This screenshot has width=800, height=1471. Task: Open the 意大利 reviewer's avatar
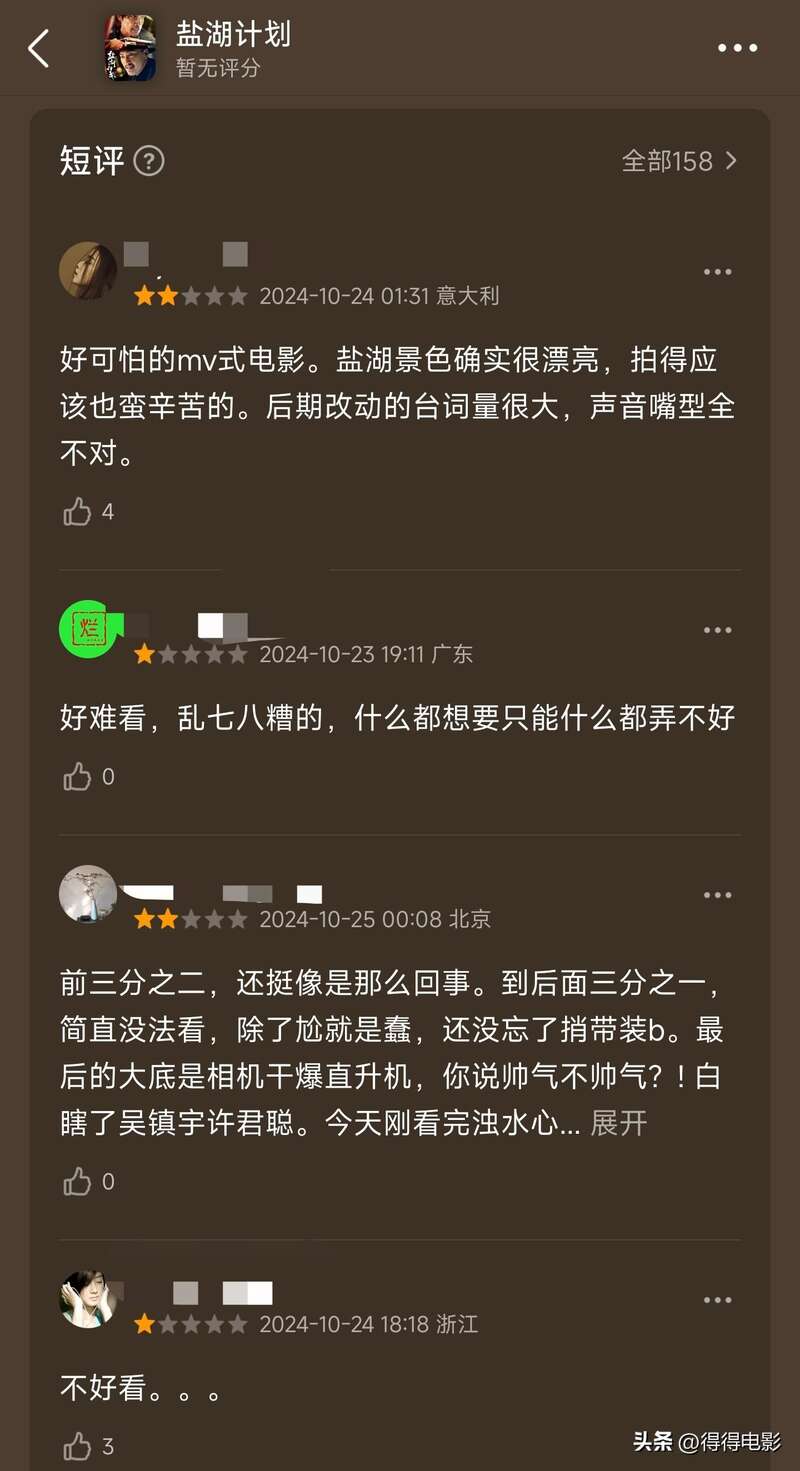click(88, 270)
